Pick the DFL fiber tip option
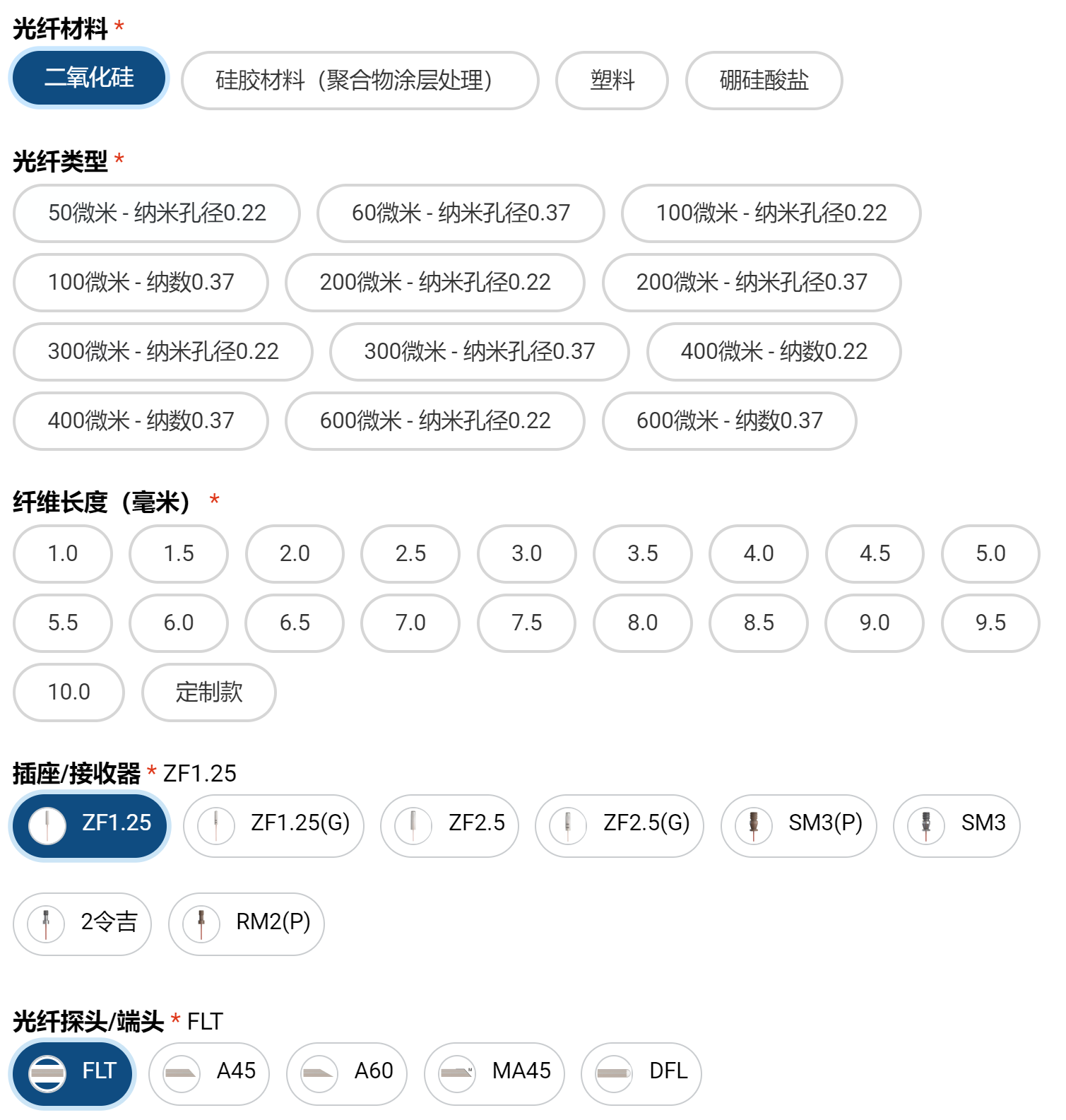The width and height of the screenshot is (1066, 1120). pyautogui.click(x=641, y=1073)
